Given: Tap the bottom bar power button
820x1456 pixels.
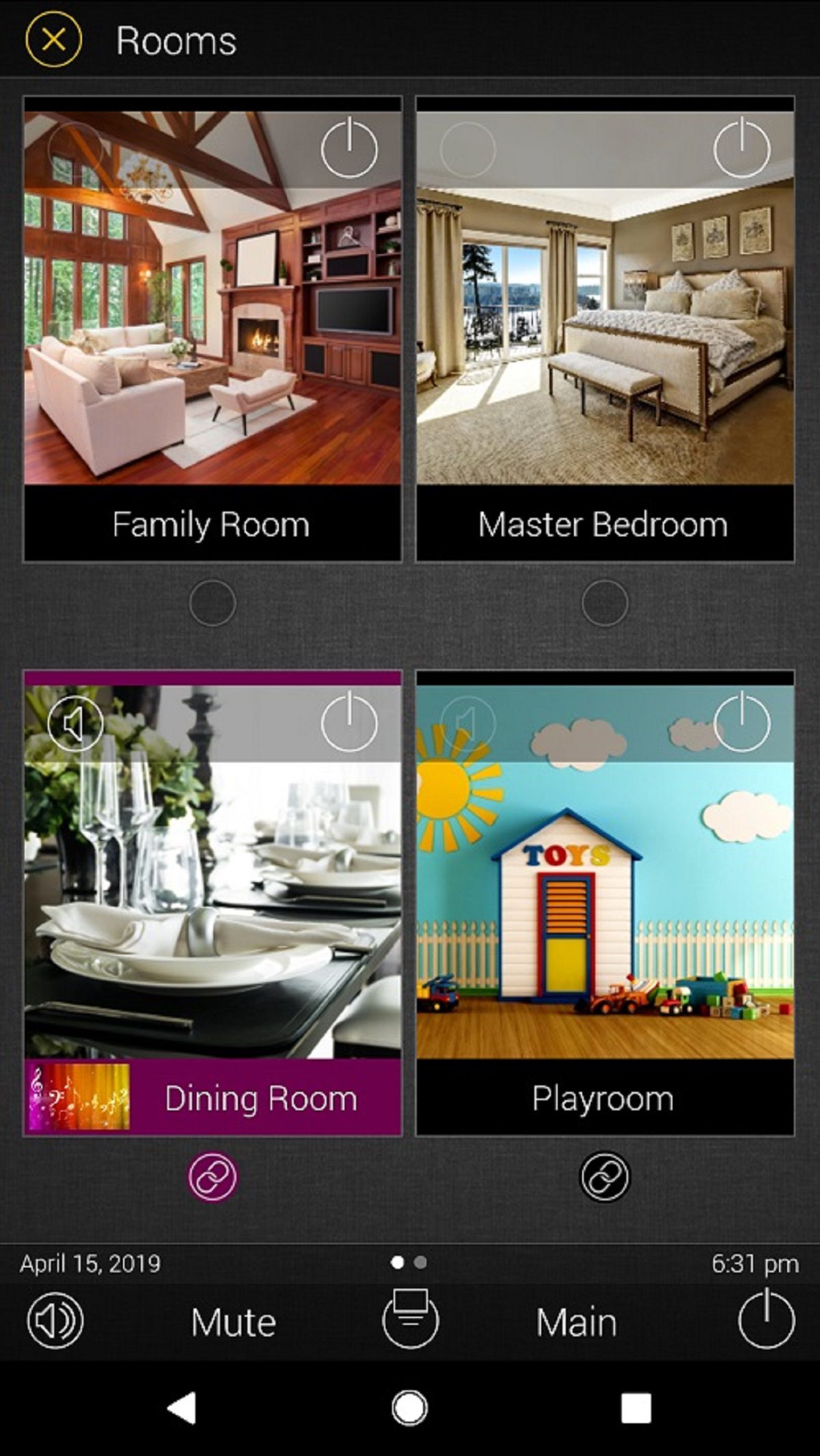Looking at the screenshot, I should [x=766, y=1319].
